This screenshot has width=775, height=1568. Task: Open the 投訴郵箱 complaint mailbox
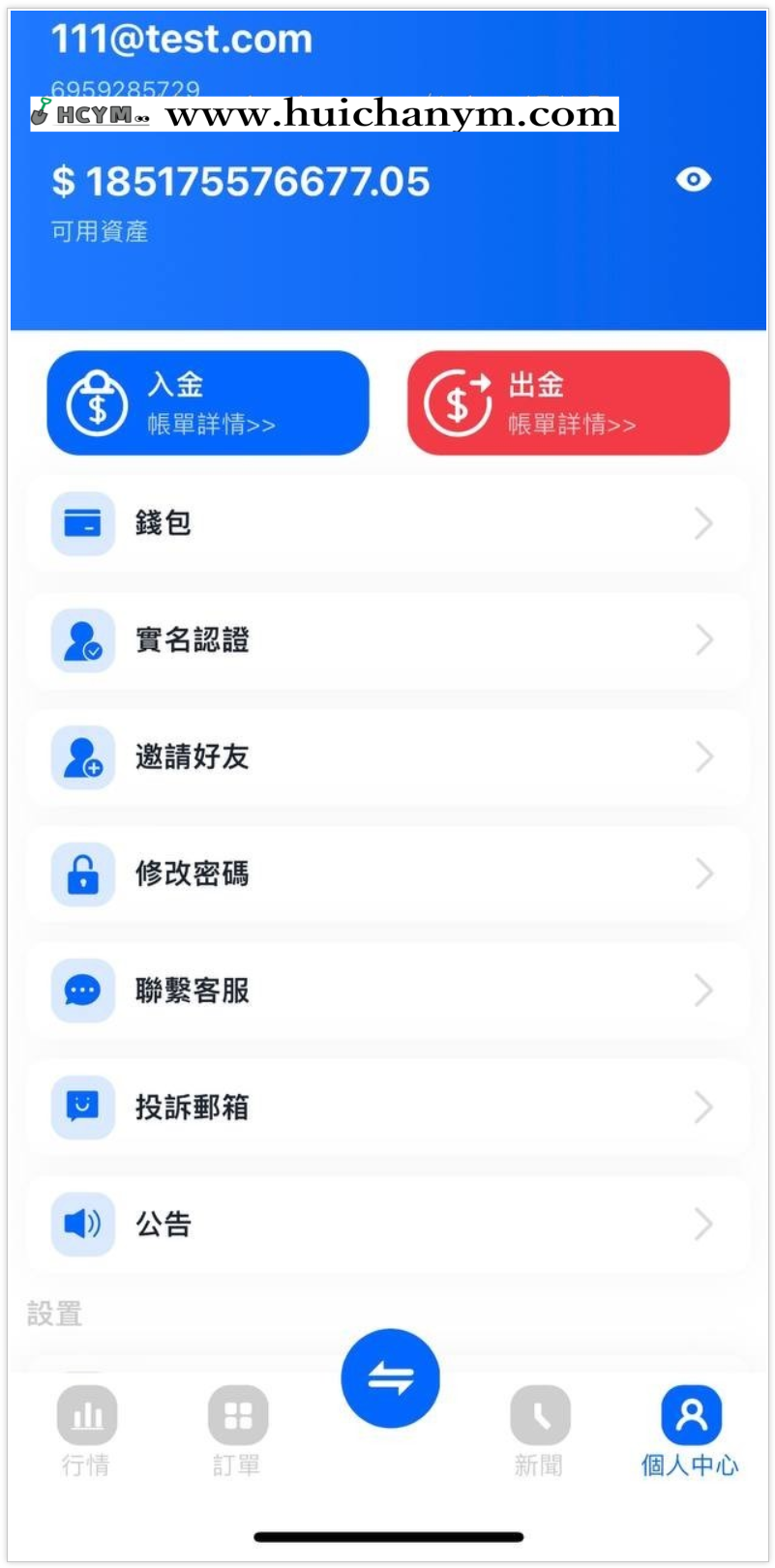[387, 1108]
